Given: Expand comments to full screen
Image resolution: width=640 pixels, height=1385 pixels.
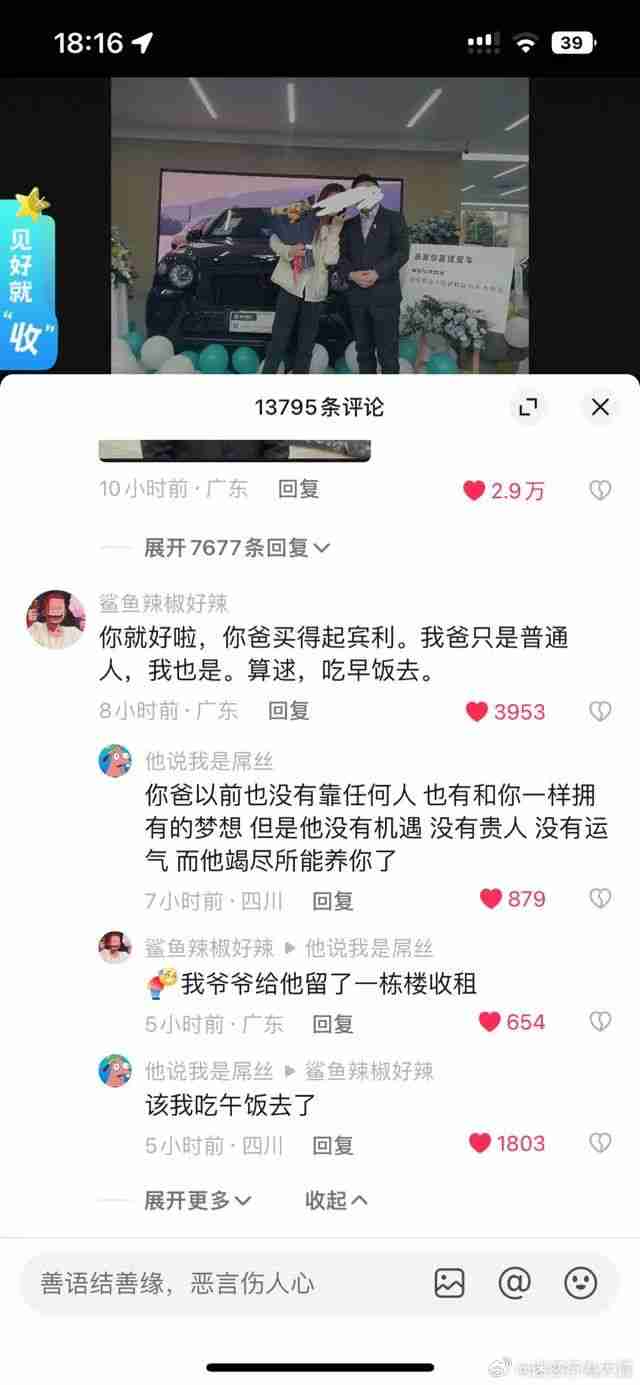Looking at the screenshot, I should pos(527,407).
